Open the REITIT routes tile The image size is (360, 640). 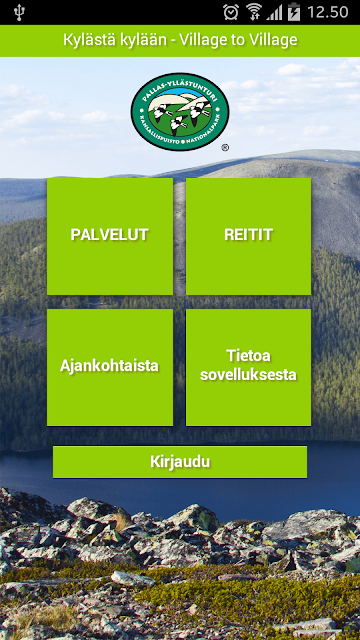point(249,236)
